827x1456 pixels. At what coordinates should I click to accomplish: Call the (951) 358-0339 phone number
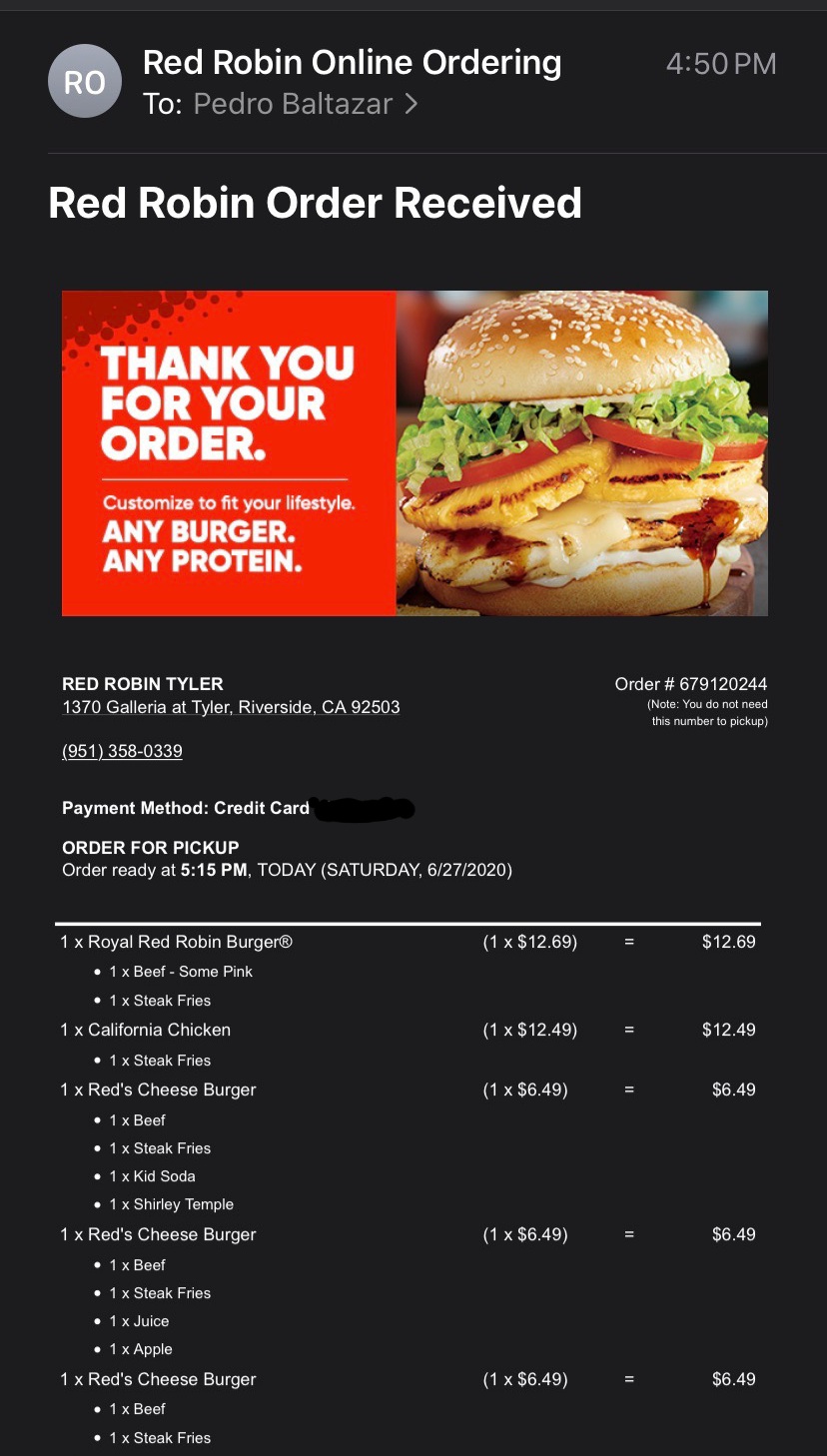[122, 752]
